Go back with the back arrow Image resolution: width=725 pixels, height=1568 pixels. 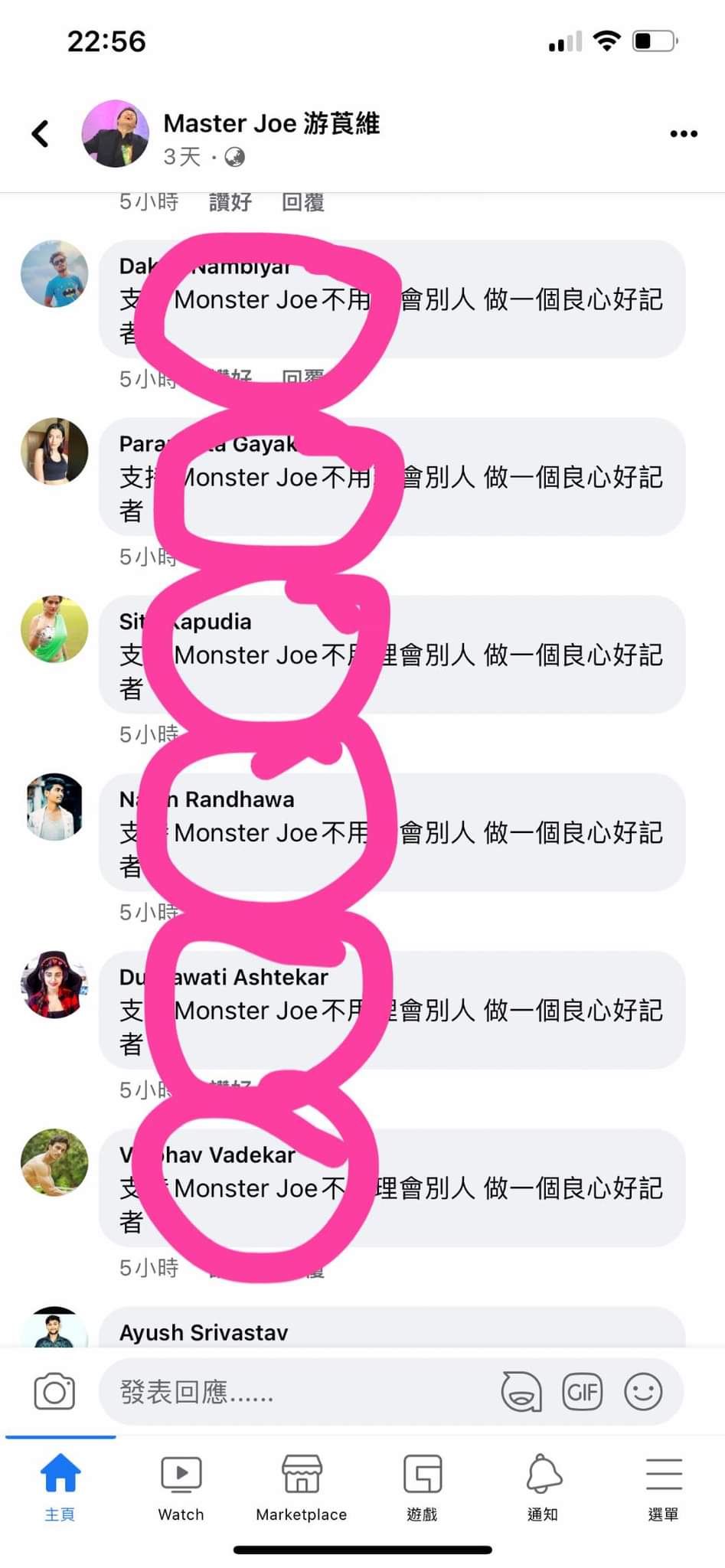pyautogui.click(x=40, y=133)
